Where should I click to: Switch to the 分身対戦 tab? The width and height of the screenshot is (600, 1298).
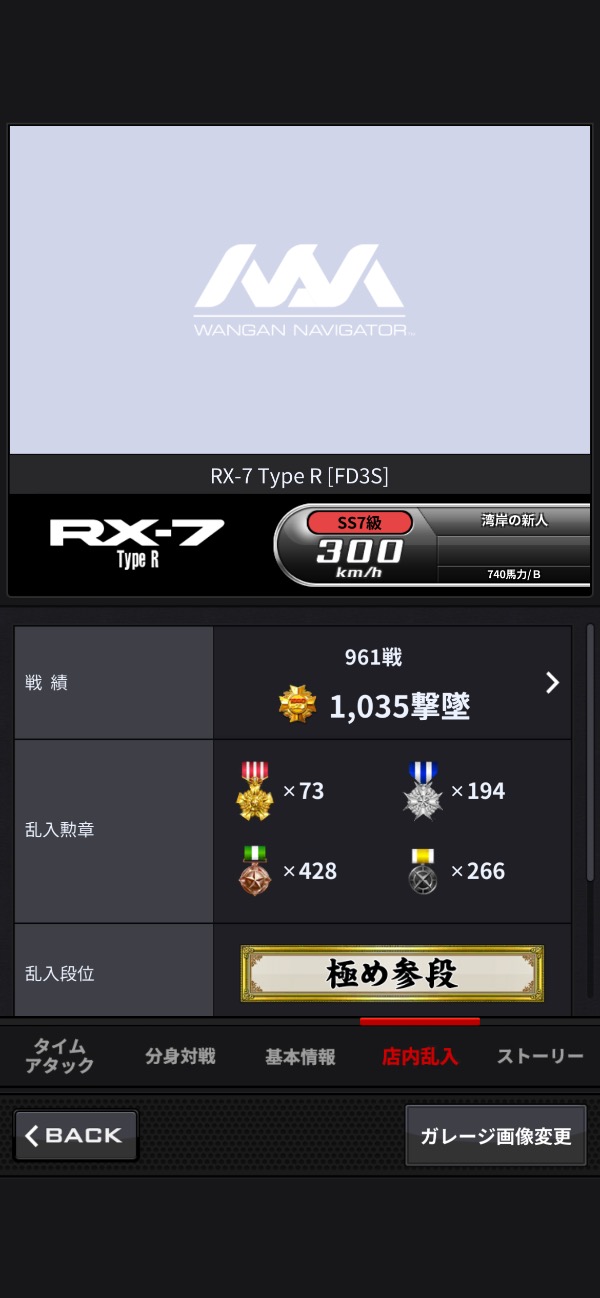pos(180,1056)
